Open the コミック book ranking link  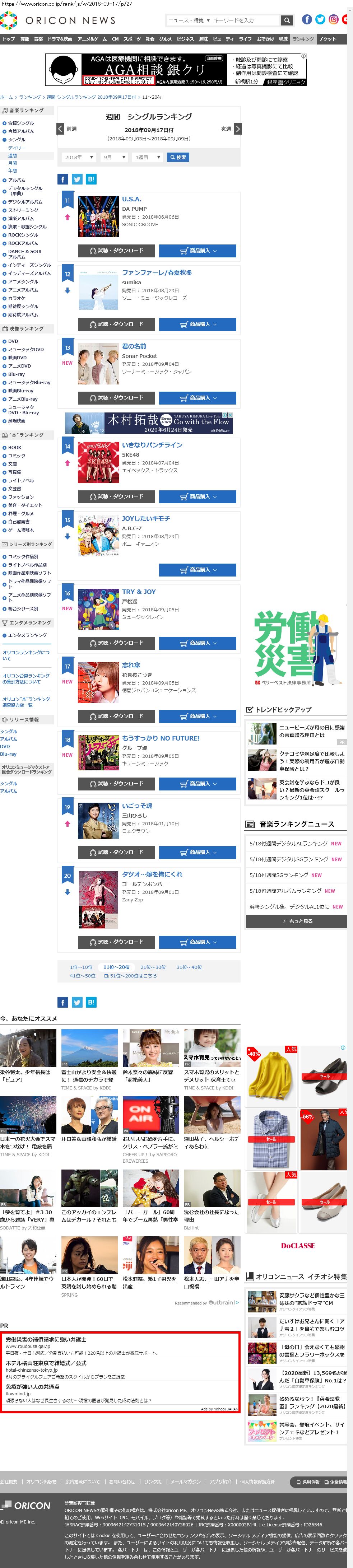pyautogui.click(x=17, y=455)
